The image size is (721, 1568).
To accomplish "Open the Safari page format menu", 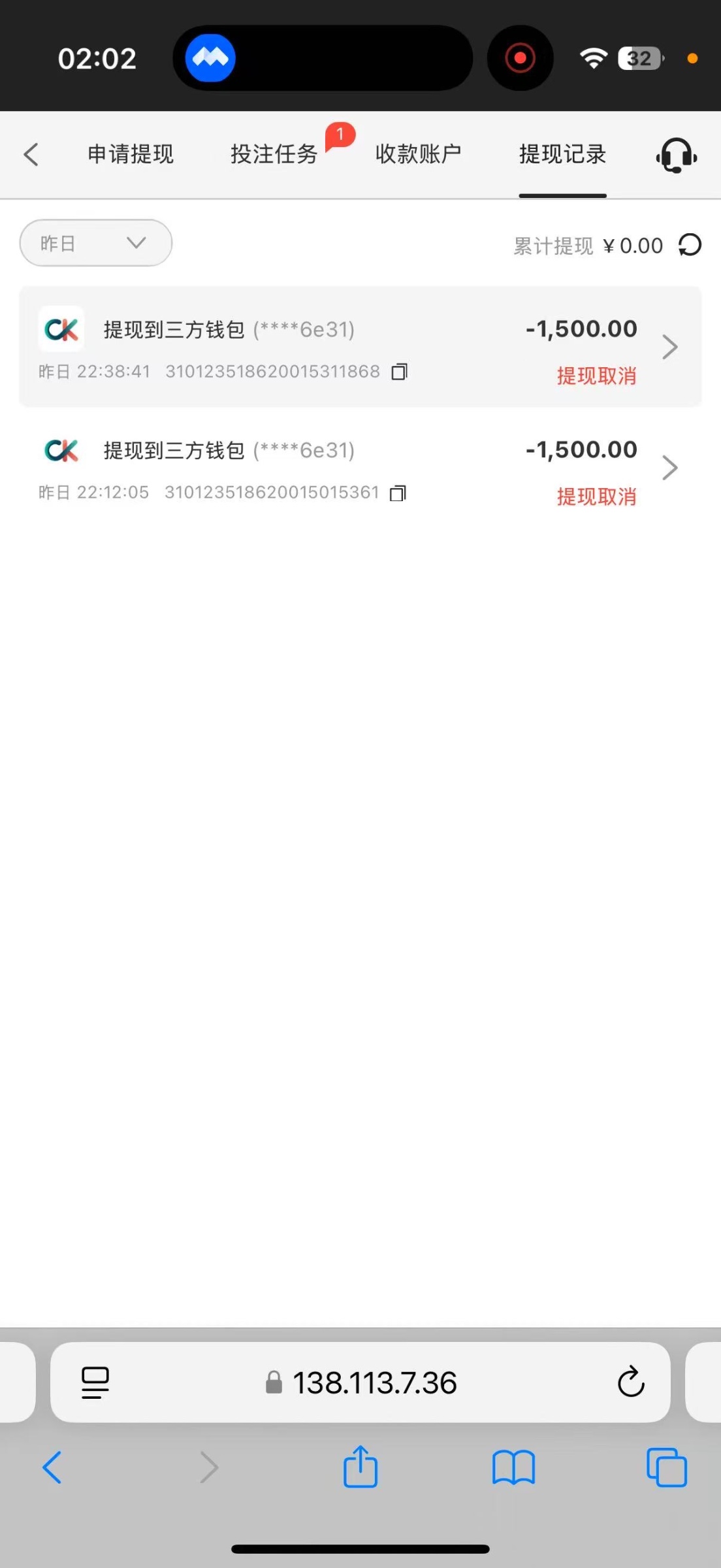I will point(95,1383).
